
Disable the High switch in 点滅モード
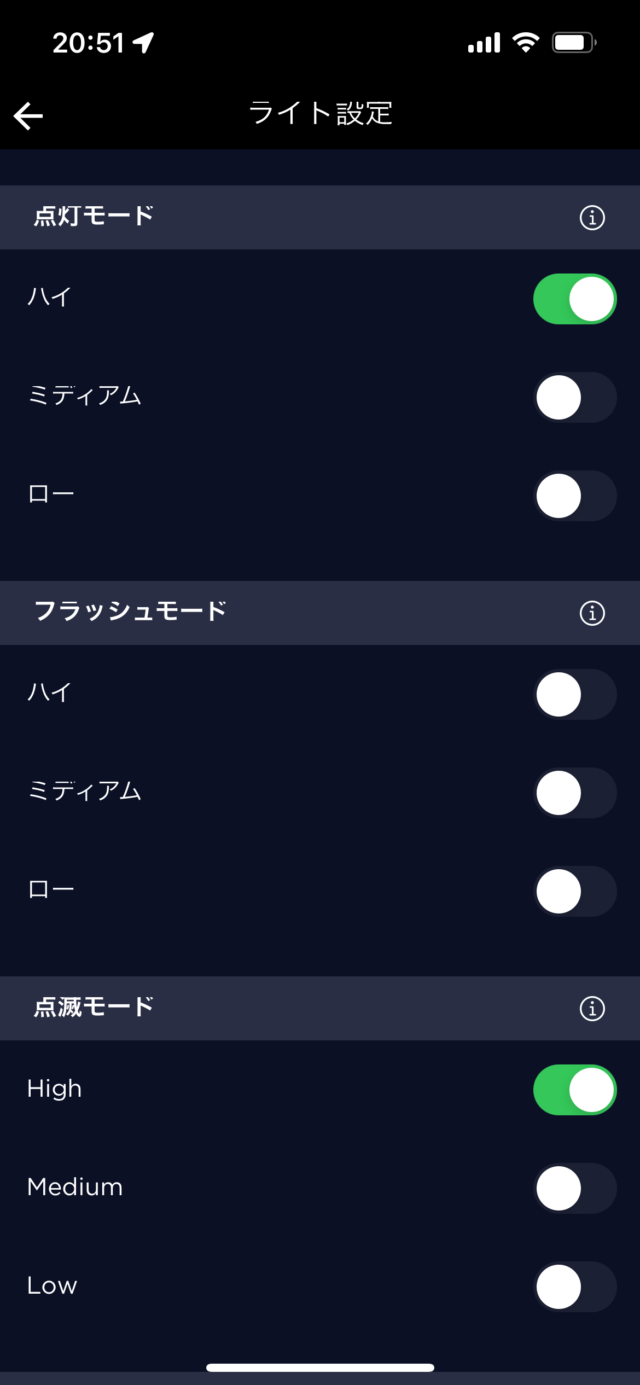tap(574, 1089)
